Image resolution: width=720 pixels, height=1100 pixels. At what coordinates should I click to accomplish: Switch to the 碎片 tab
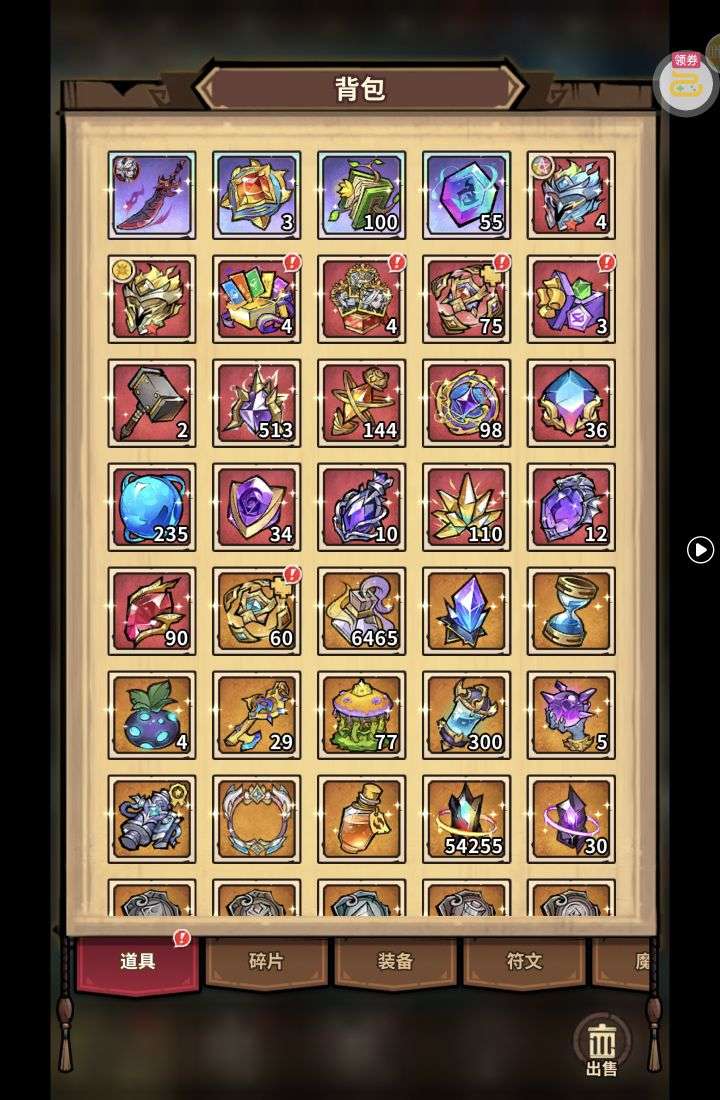click(266, 962)
